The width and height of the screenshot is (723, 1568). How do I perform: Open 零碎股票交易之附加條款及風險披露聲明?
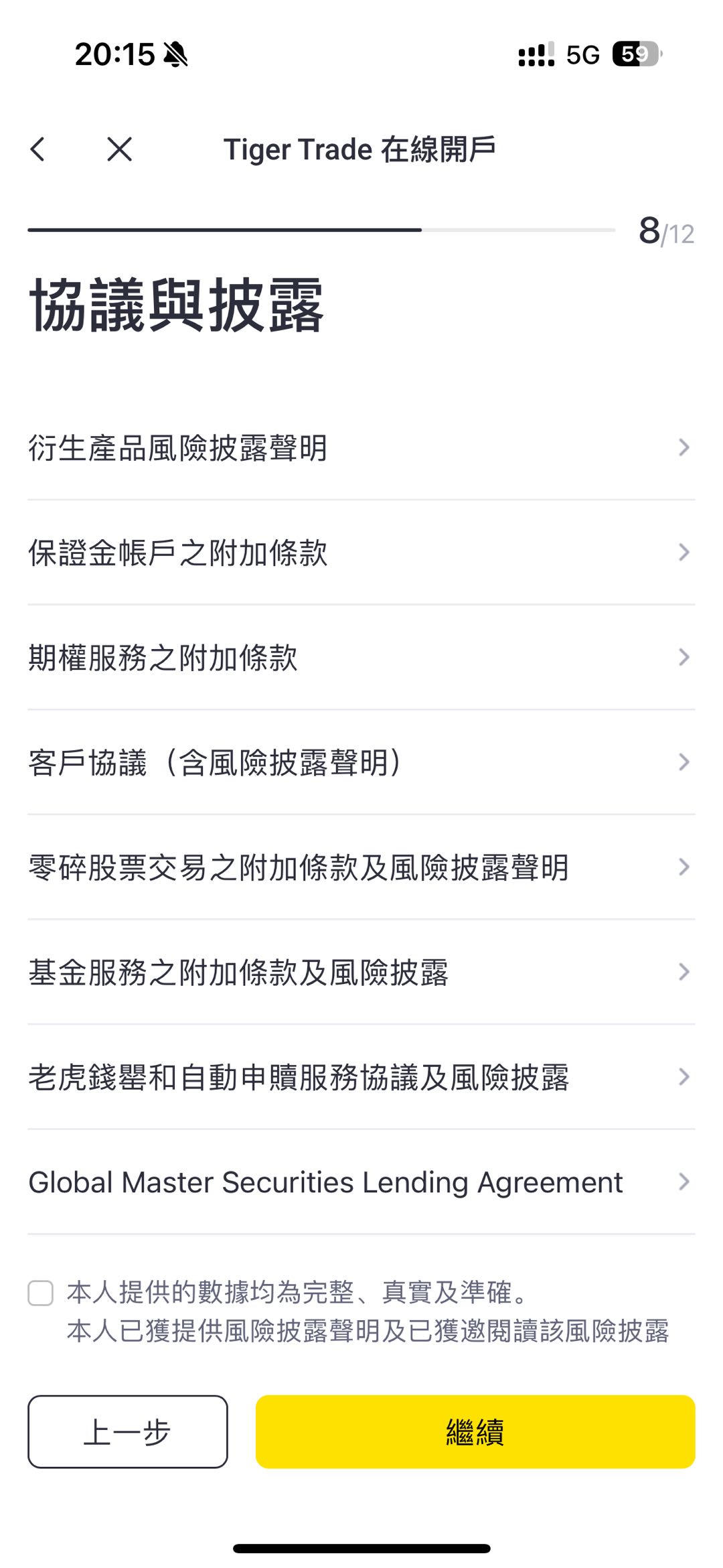(361, 867)
